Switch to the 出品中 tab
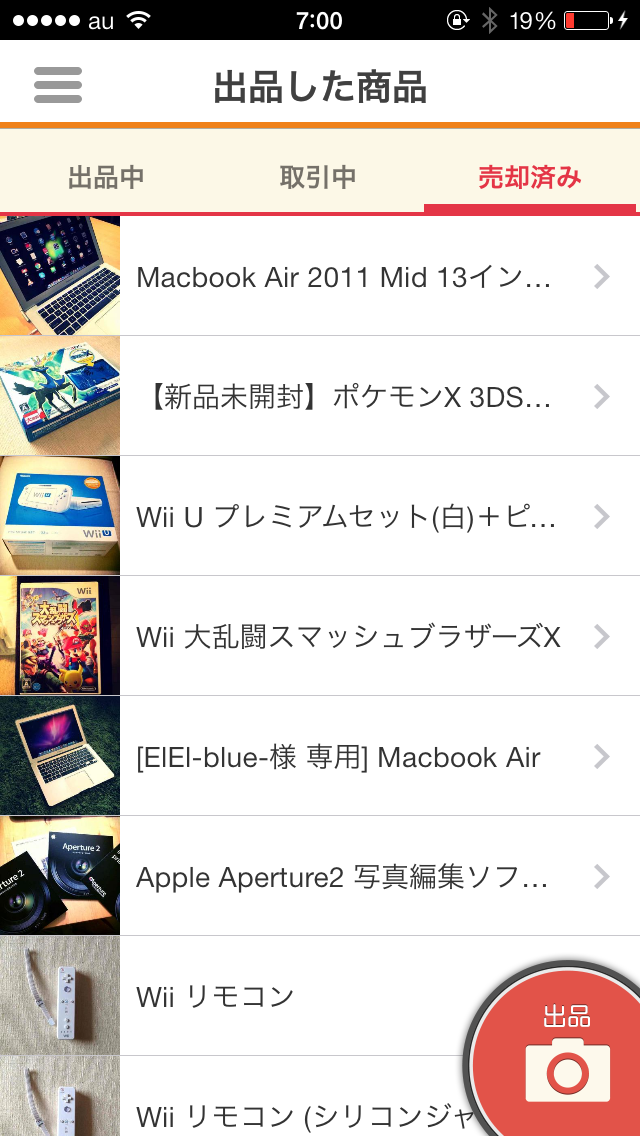 (106, 178)
